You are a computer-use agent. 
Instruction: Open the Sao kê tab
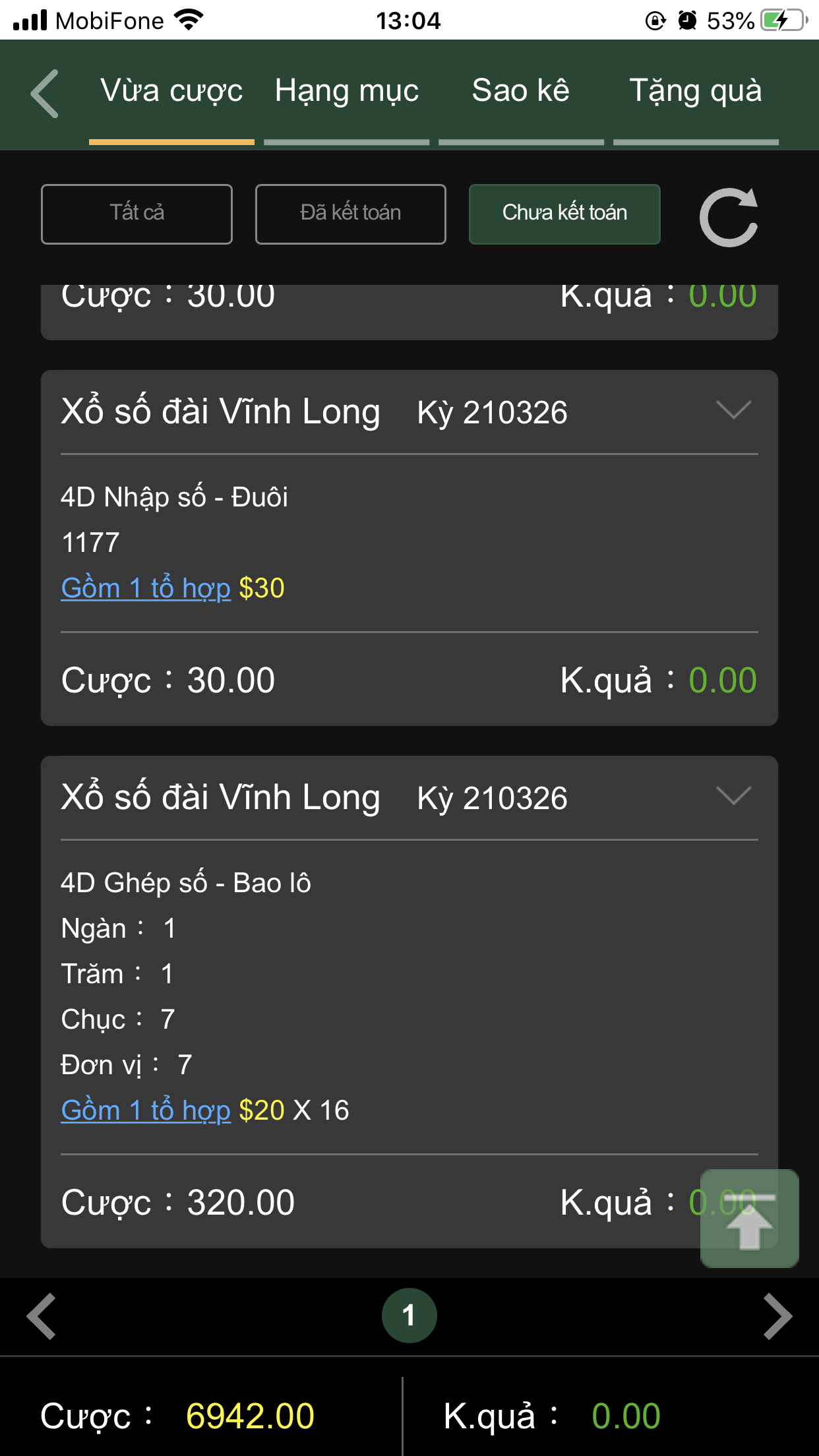[x=521, y=92]
